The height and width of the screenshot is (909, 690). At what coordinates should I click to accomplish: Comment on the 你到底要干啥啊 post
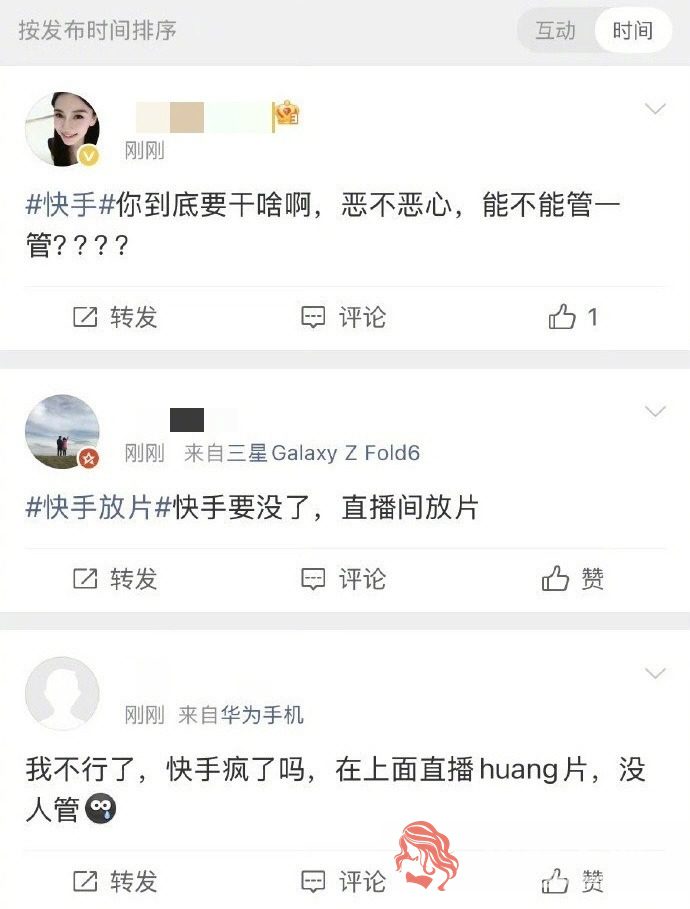pos(343,318)
